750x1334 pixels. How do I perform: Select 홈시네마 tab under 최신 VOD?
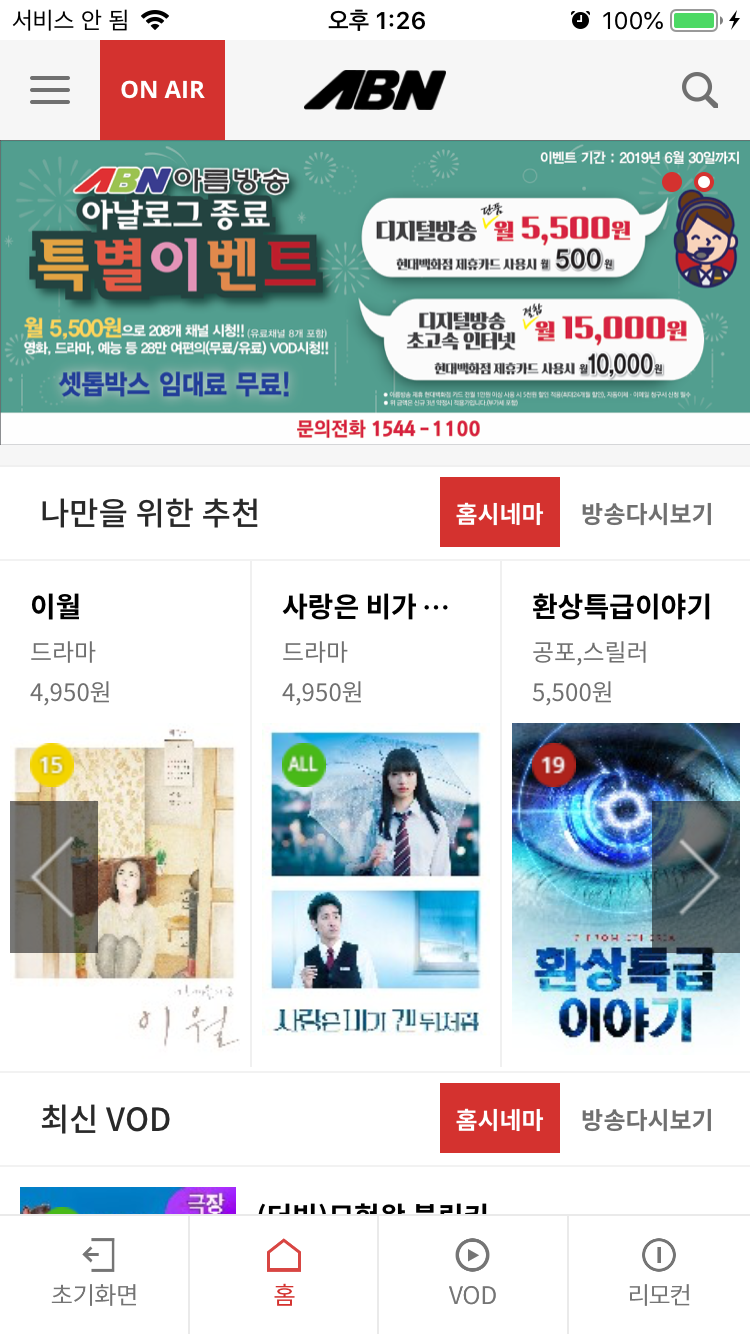coord(499,1118)
